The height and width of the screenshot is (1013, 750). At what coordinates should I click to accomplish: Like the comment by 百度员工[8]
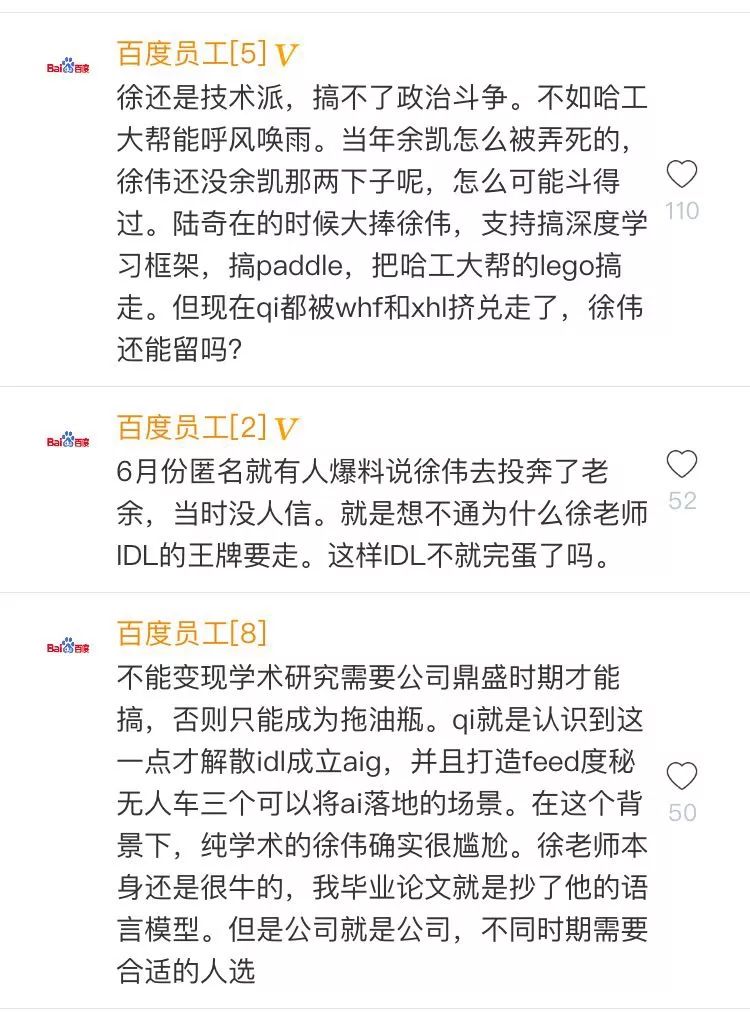682,776
